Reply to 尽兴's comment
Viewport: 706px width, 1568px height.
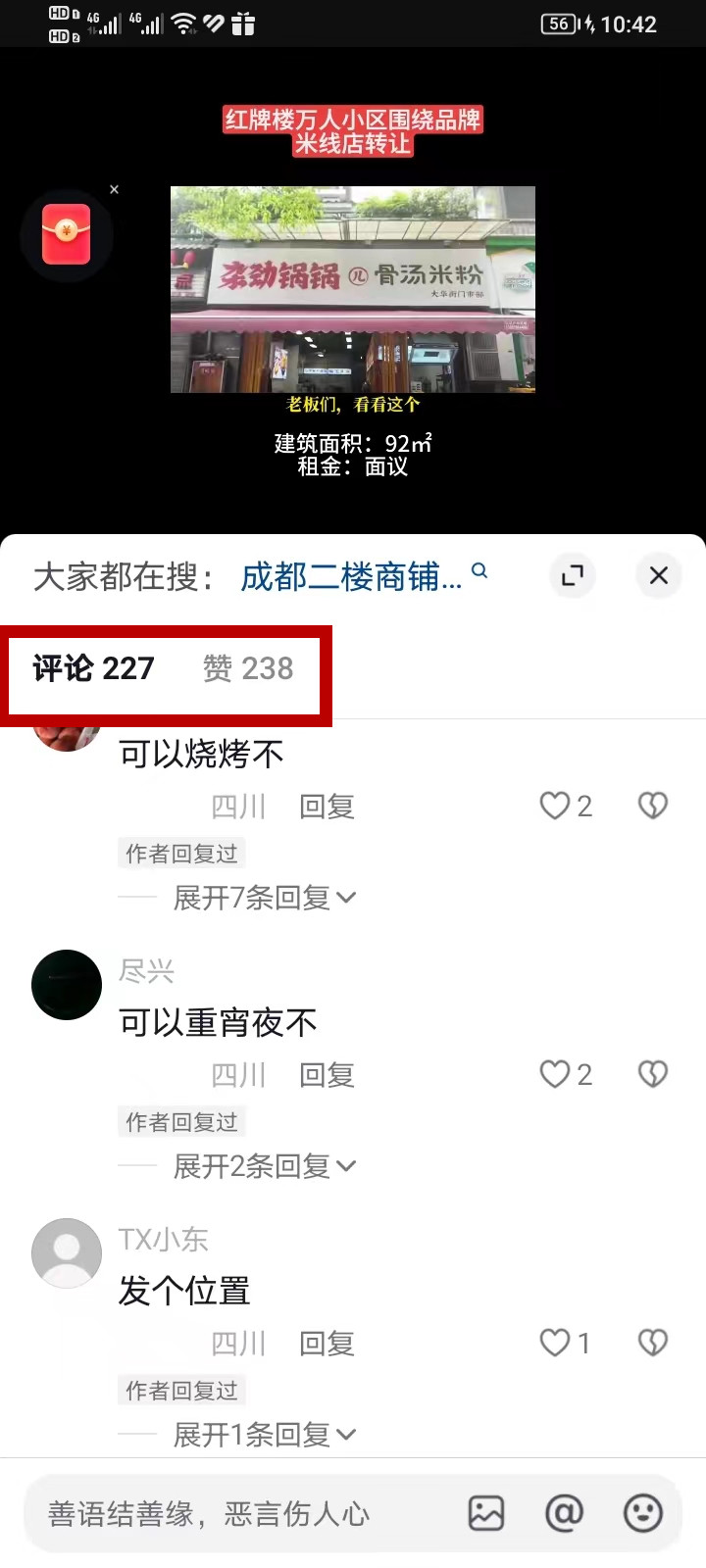pos(327,1075)
